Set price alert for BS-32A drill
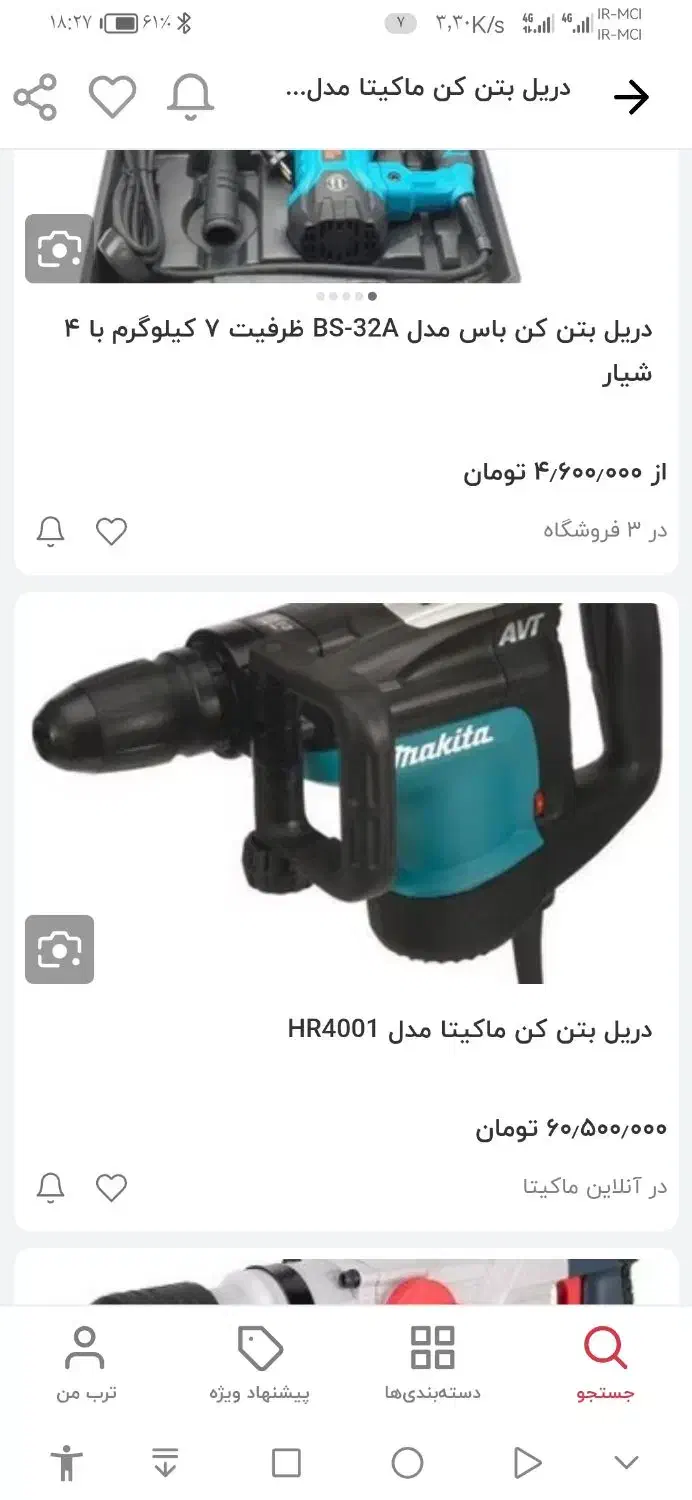Image resolution: width=692 pixels, height=1500 pixels. 51,532
